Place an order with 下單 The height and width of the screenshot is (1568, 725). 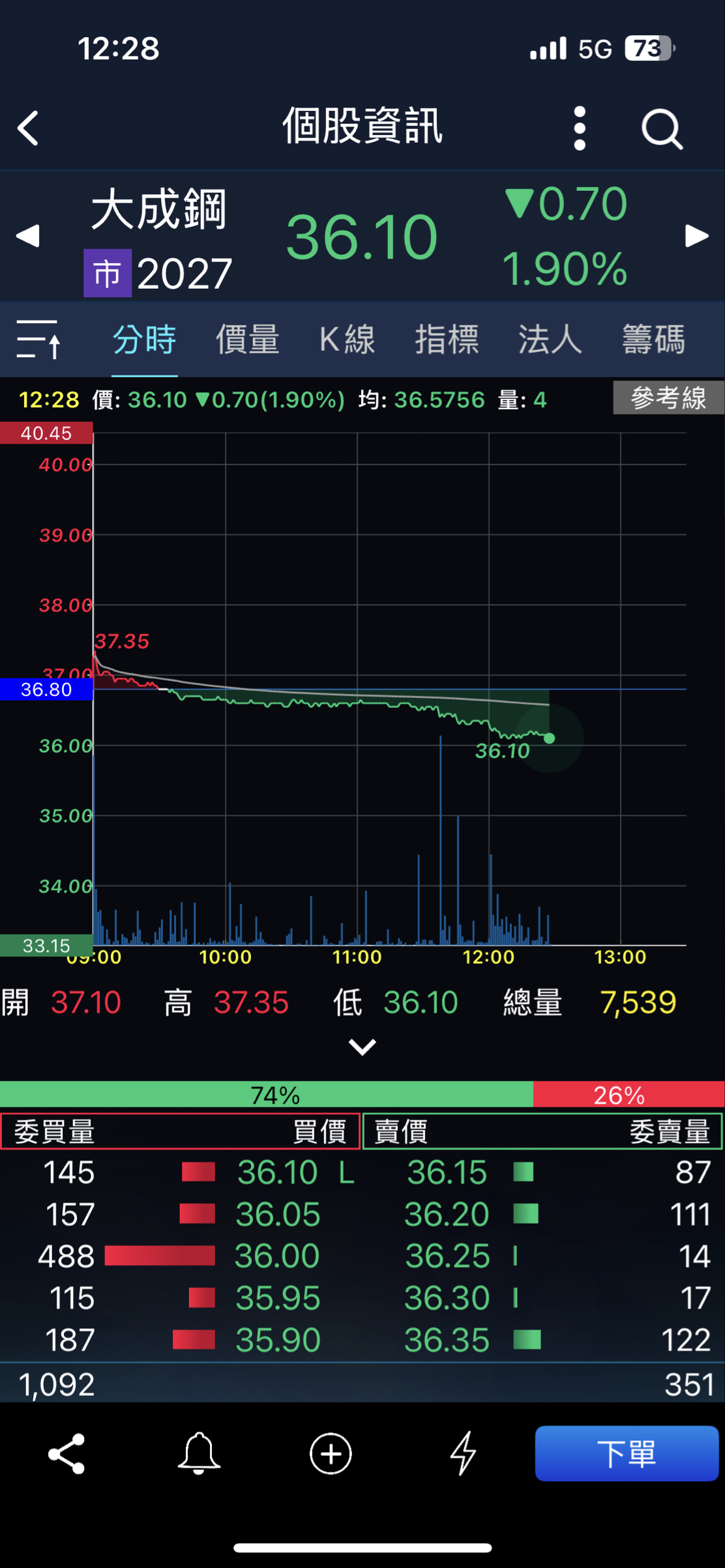click(x=626, y=1453)
